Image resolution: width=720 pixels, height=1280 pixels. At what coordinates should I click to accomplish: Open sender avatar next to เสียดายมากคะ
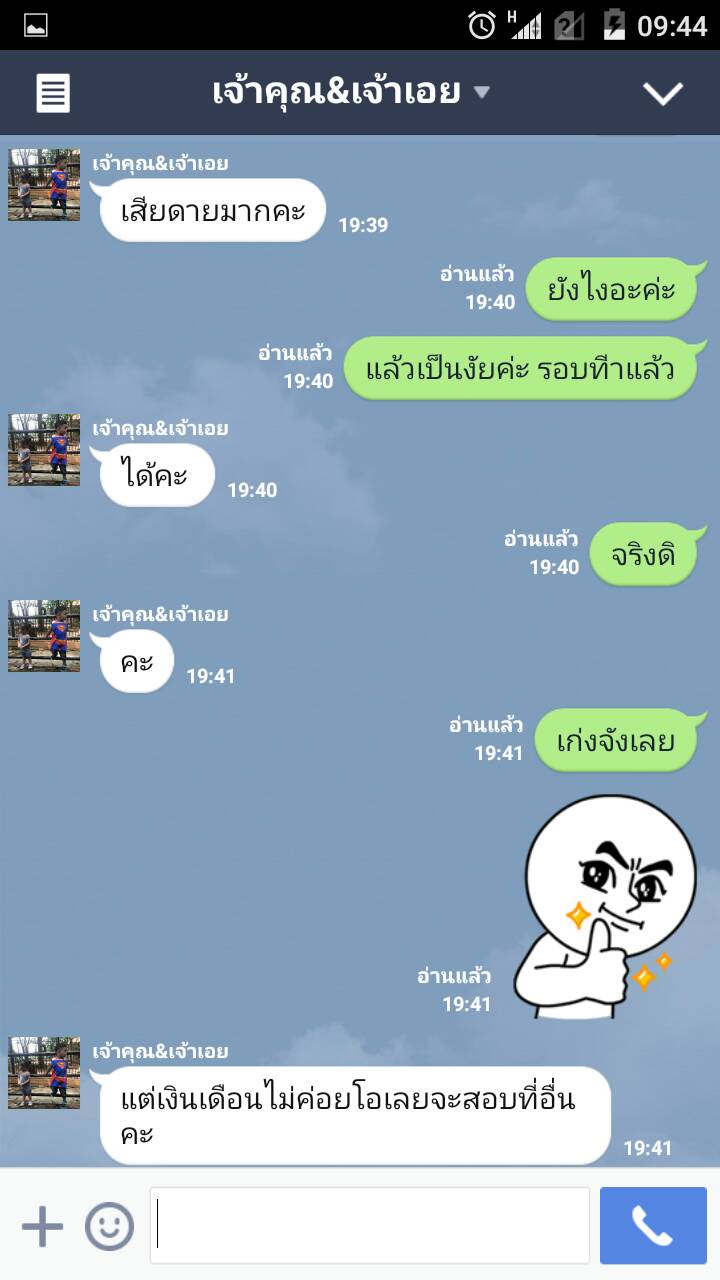pyautogui.click(x=44, y=185)
